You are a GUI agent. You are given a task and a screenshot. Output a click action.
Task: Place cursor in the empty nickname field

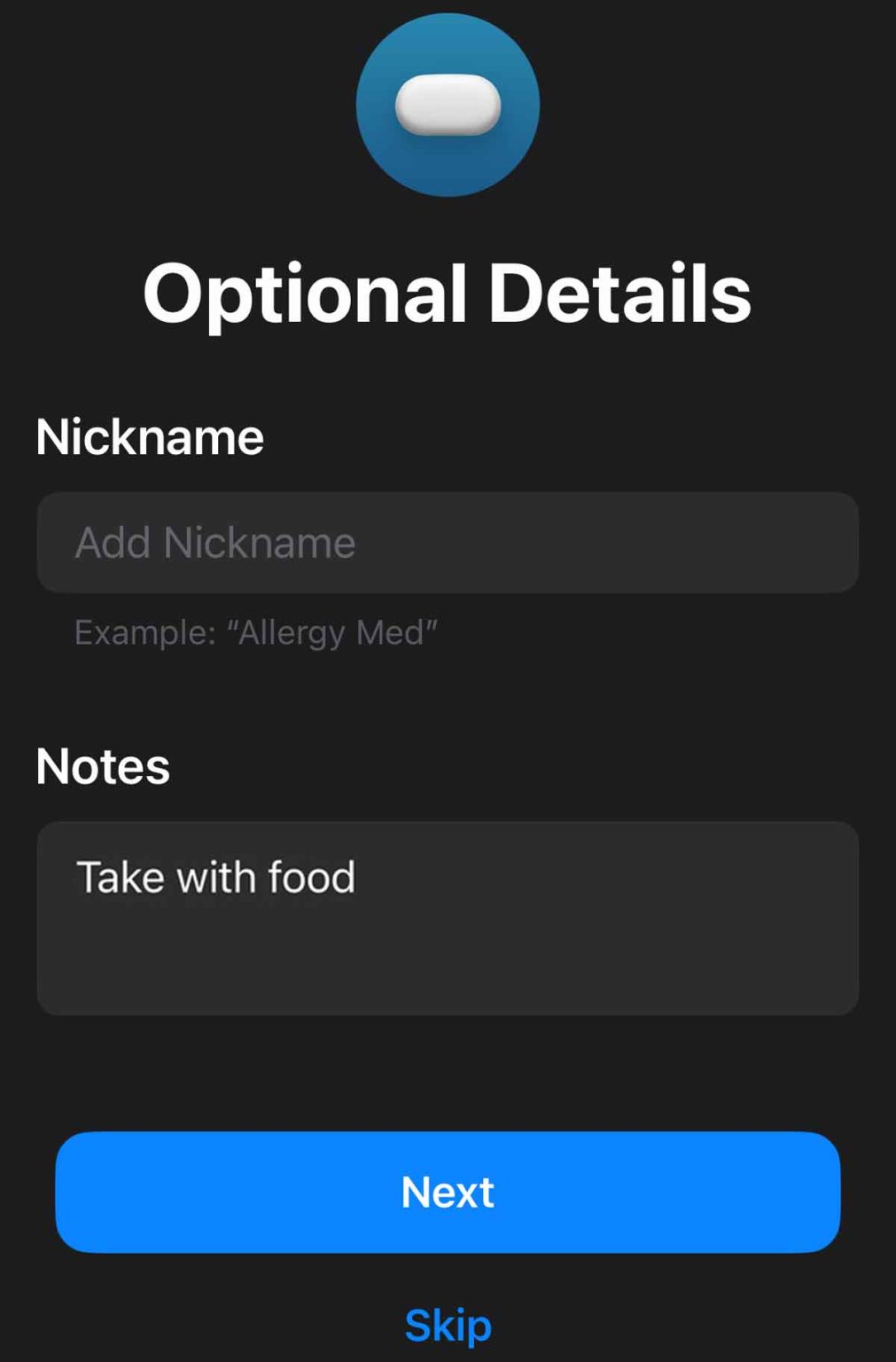[x=448, y=541]
